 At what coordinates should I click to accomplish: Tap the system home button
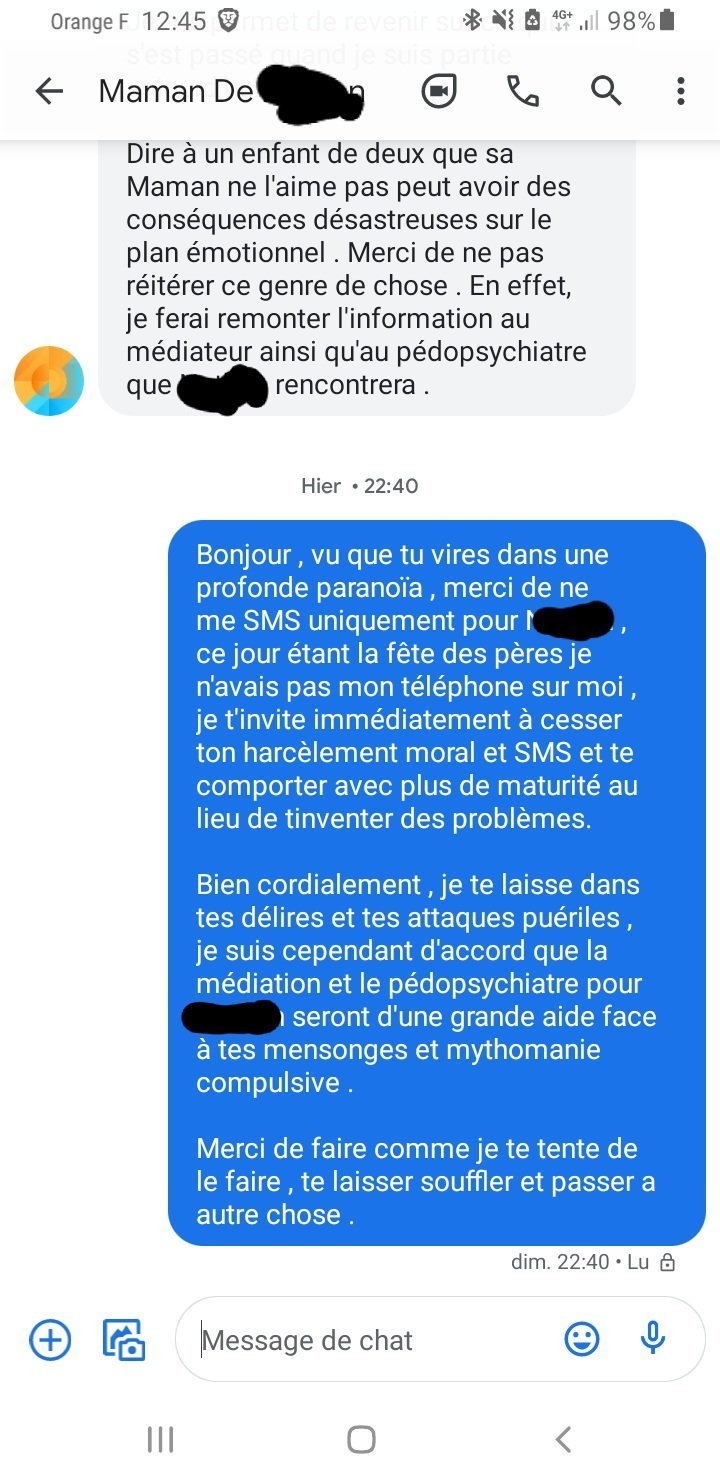(361, 1439)
